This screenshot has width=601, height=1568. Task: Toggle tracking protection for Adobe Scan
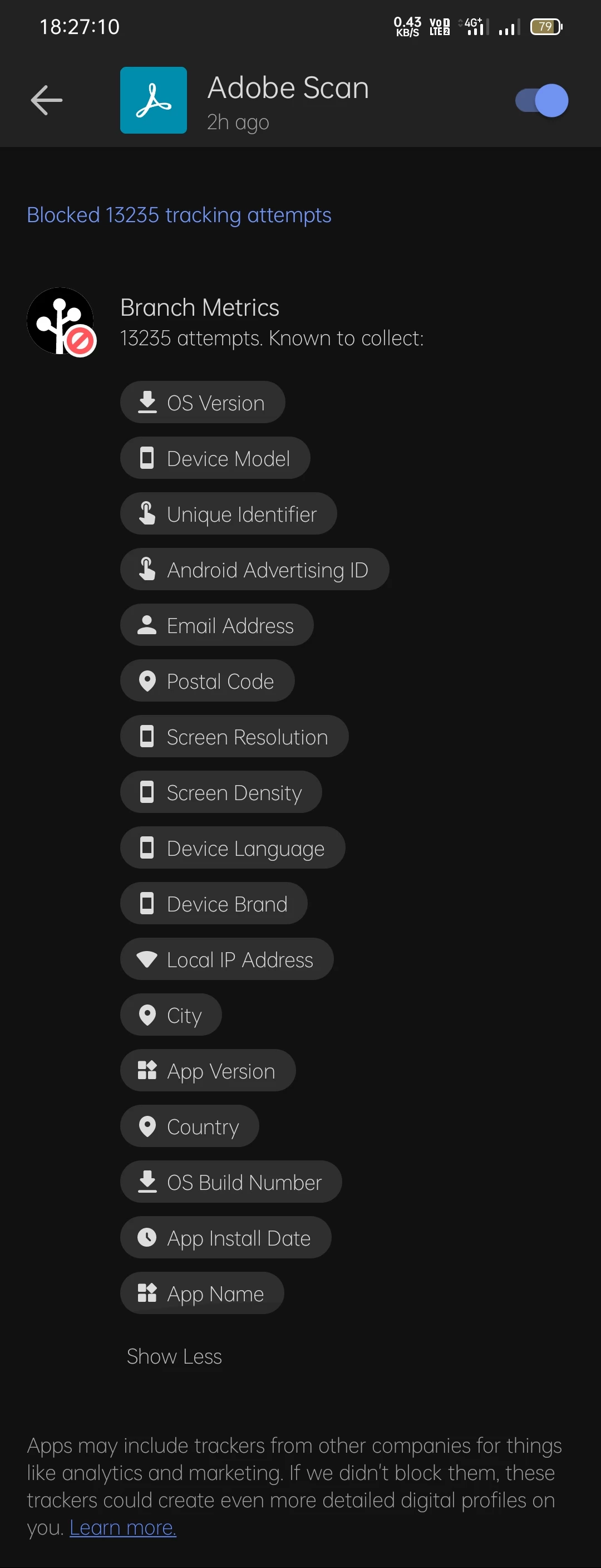[x=541, y=100]
